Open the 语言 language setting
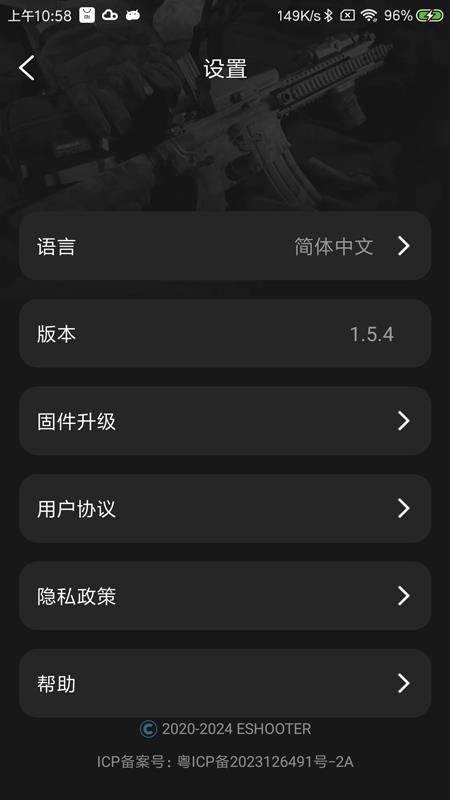The image size is (450, 800). coord(225,246)
